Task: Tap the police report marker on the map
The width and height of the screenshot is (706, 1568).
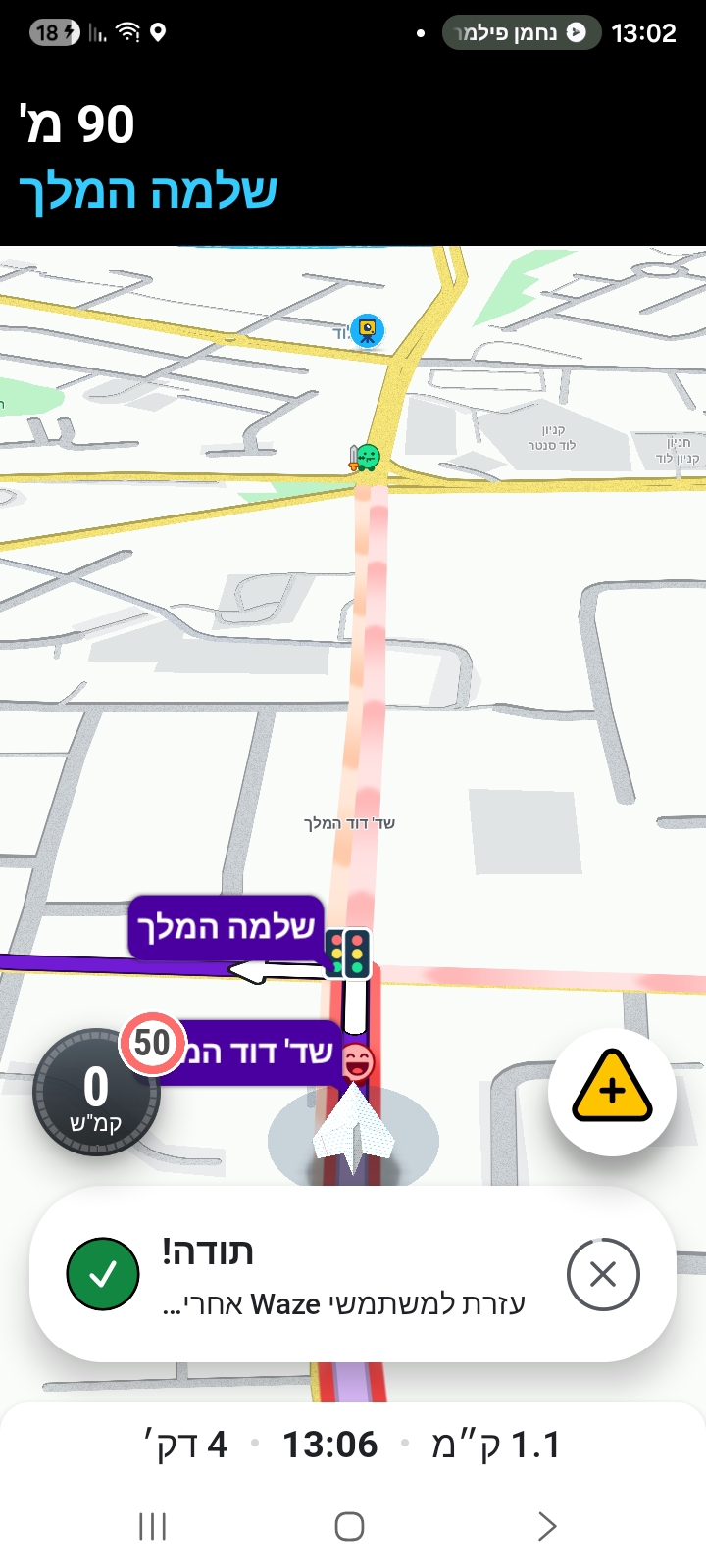Action: point(367,331)
